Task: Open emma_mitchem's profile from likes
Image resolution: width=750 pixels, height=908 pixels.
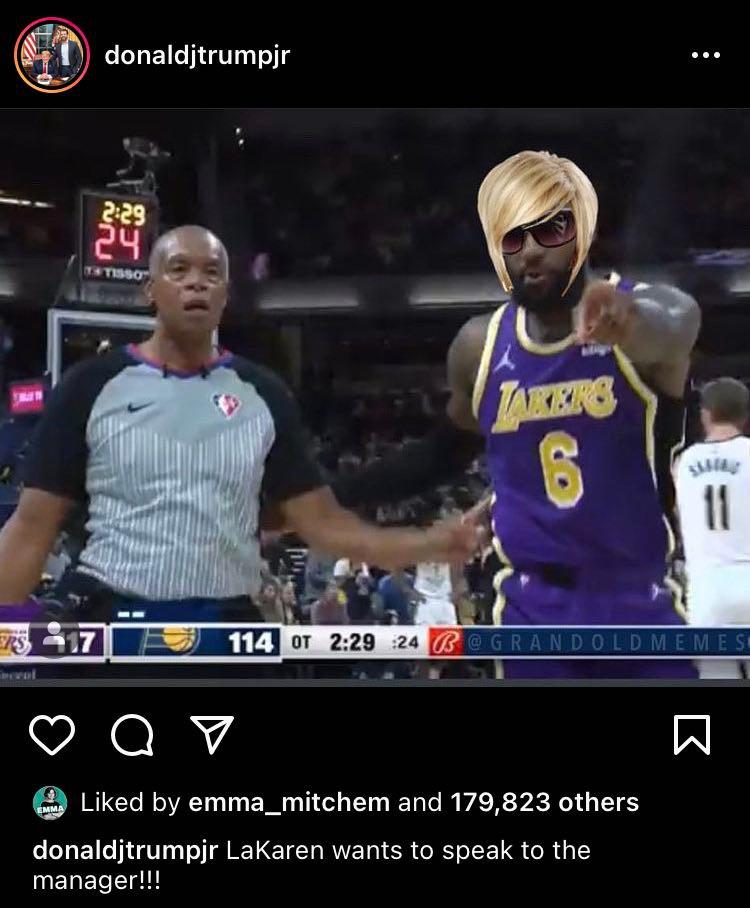Action: tap(289, 802)
